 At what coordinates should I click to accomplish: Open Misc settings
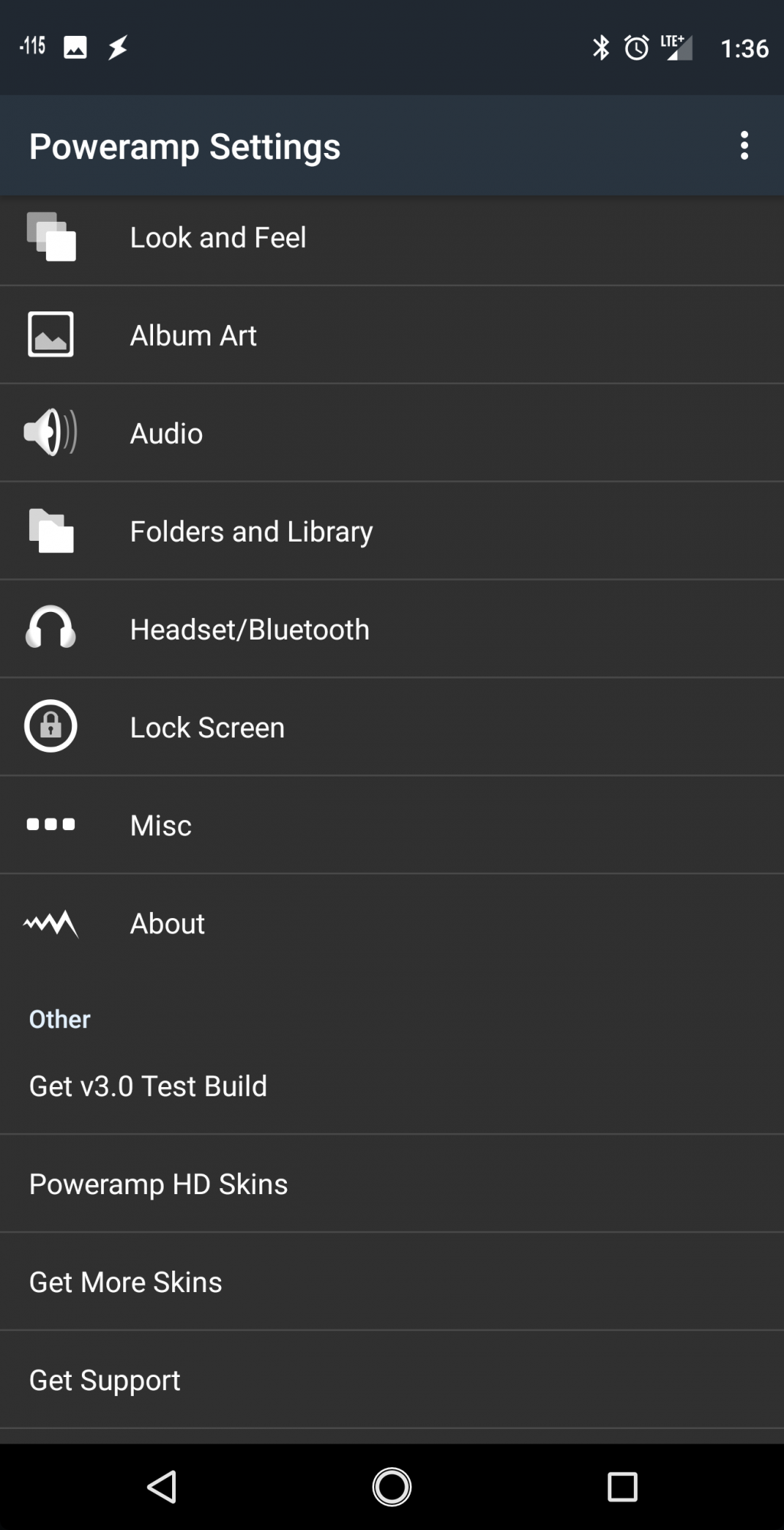pos(392,825)
